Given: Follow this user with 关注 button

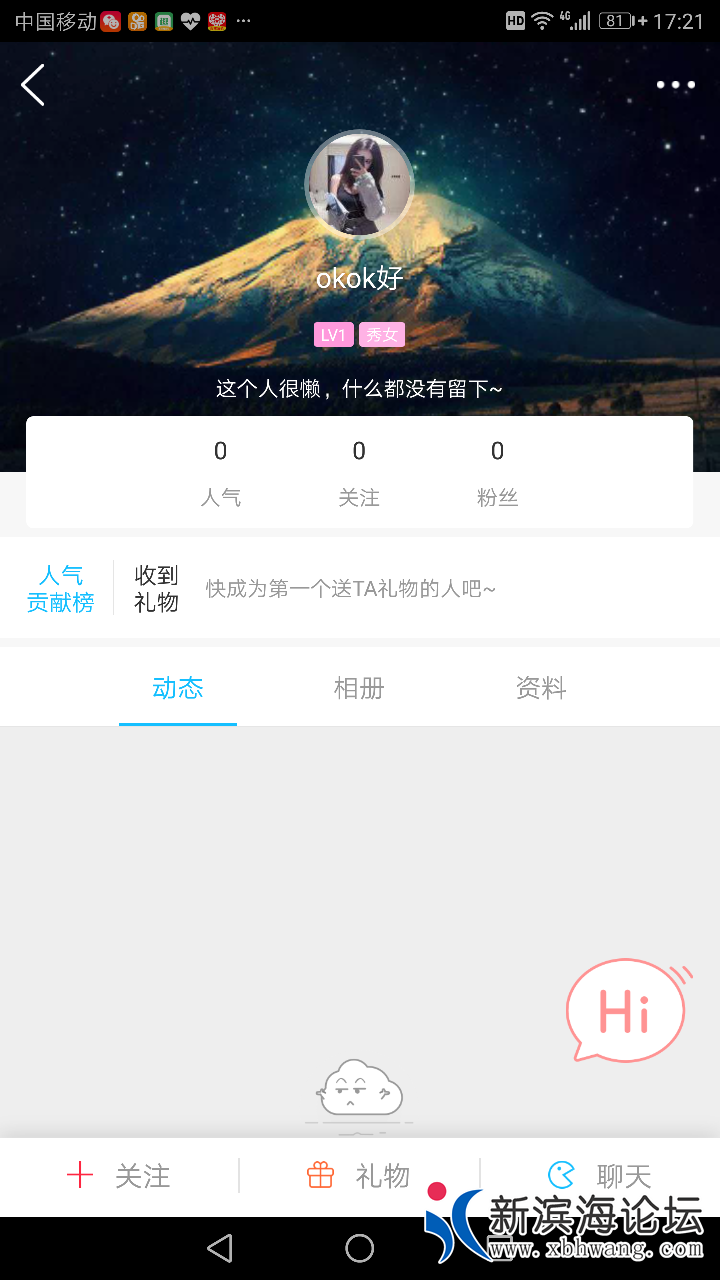Looking at the screenshot, I should point(119,1176).
